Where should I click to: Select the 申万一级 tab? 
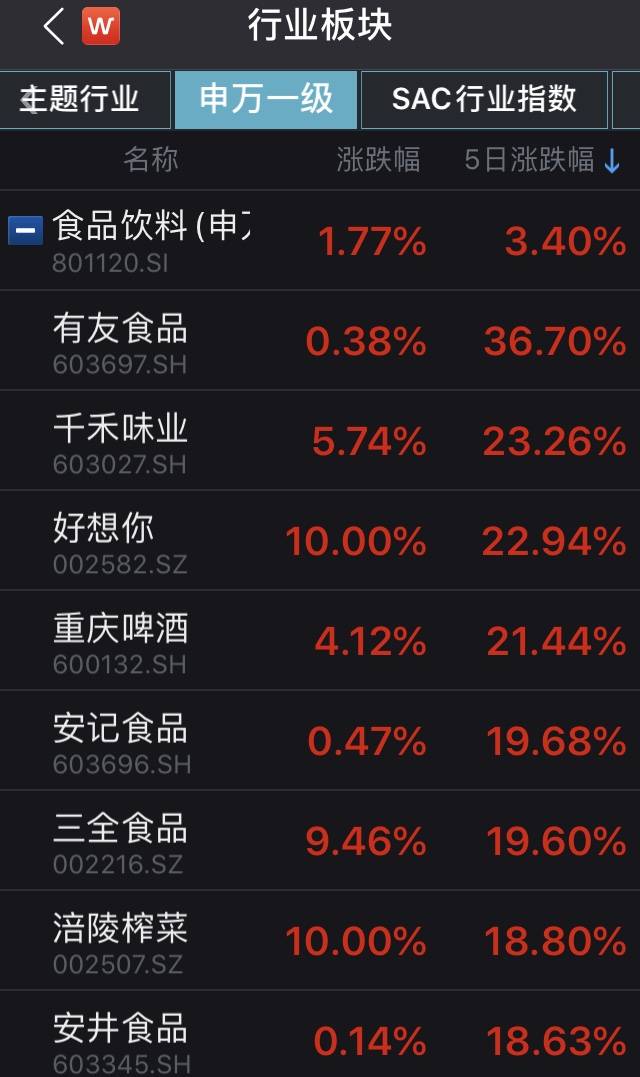pos(266,100)
